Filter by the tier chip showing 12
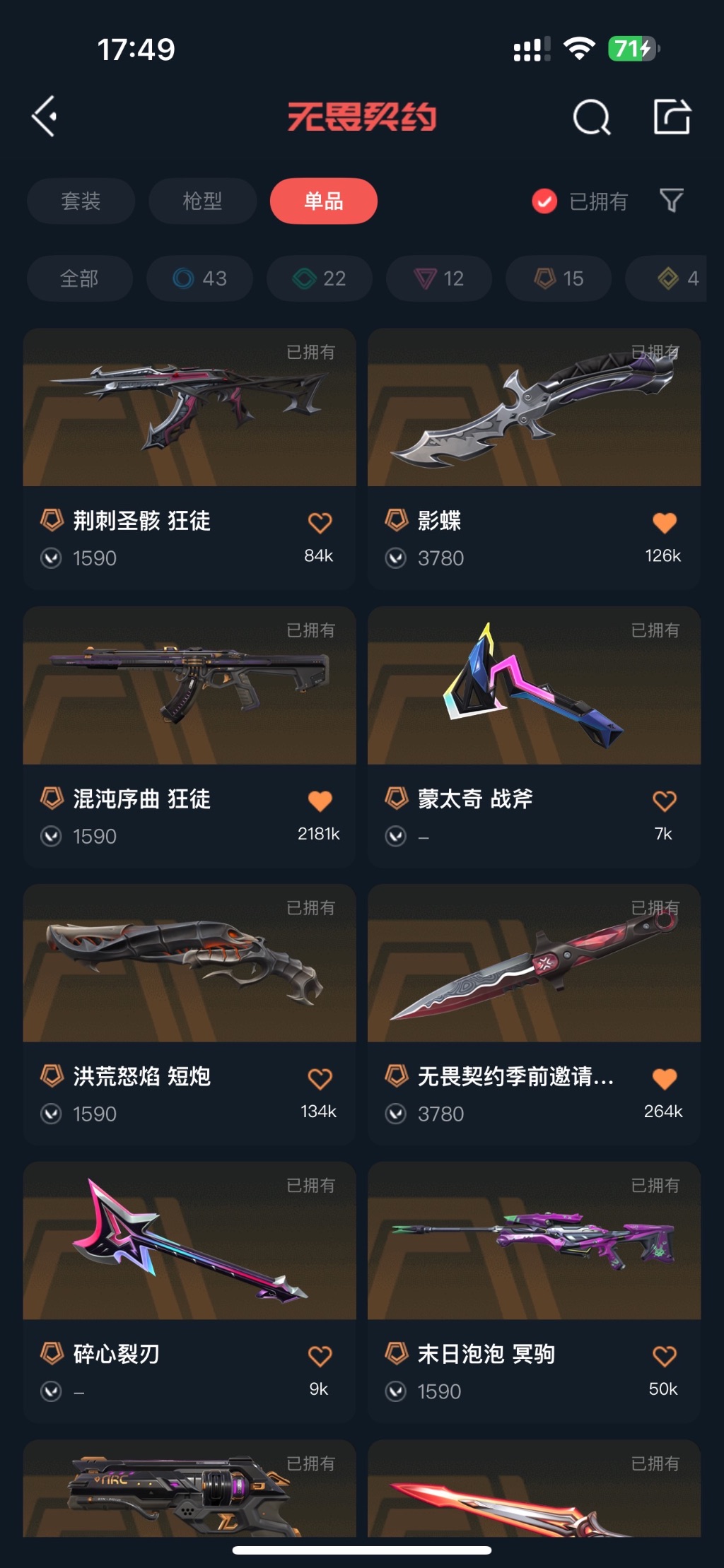Image resolution: width=724 pixels, height=1568 pixels. pyautogui.click(x=439, y=278)
